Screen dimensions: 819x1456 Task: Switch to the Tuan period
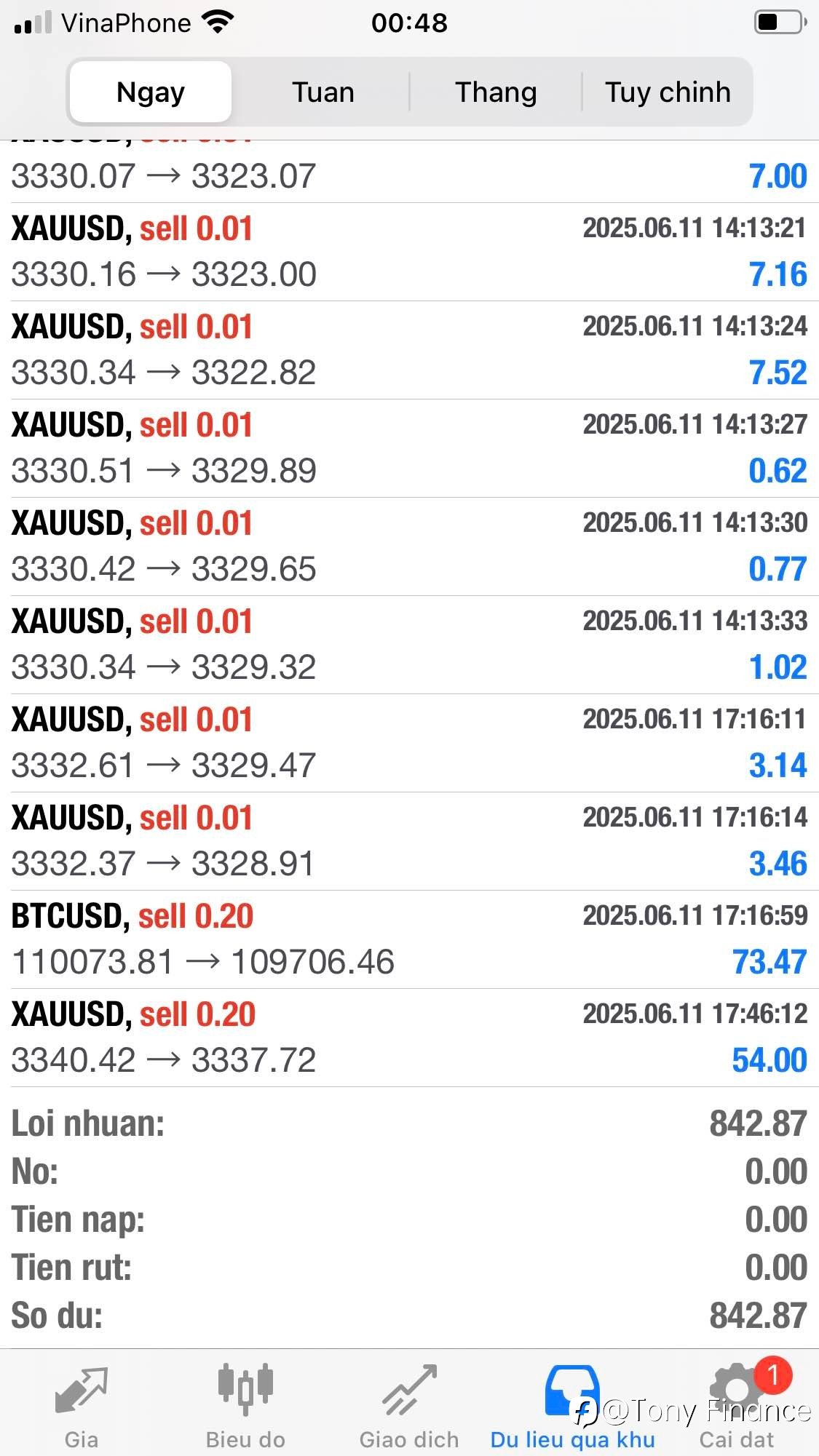coord(323,92)
